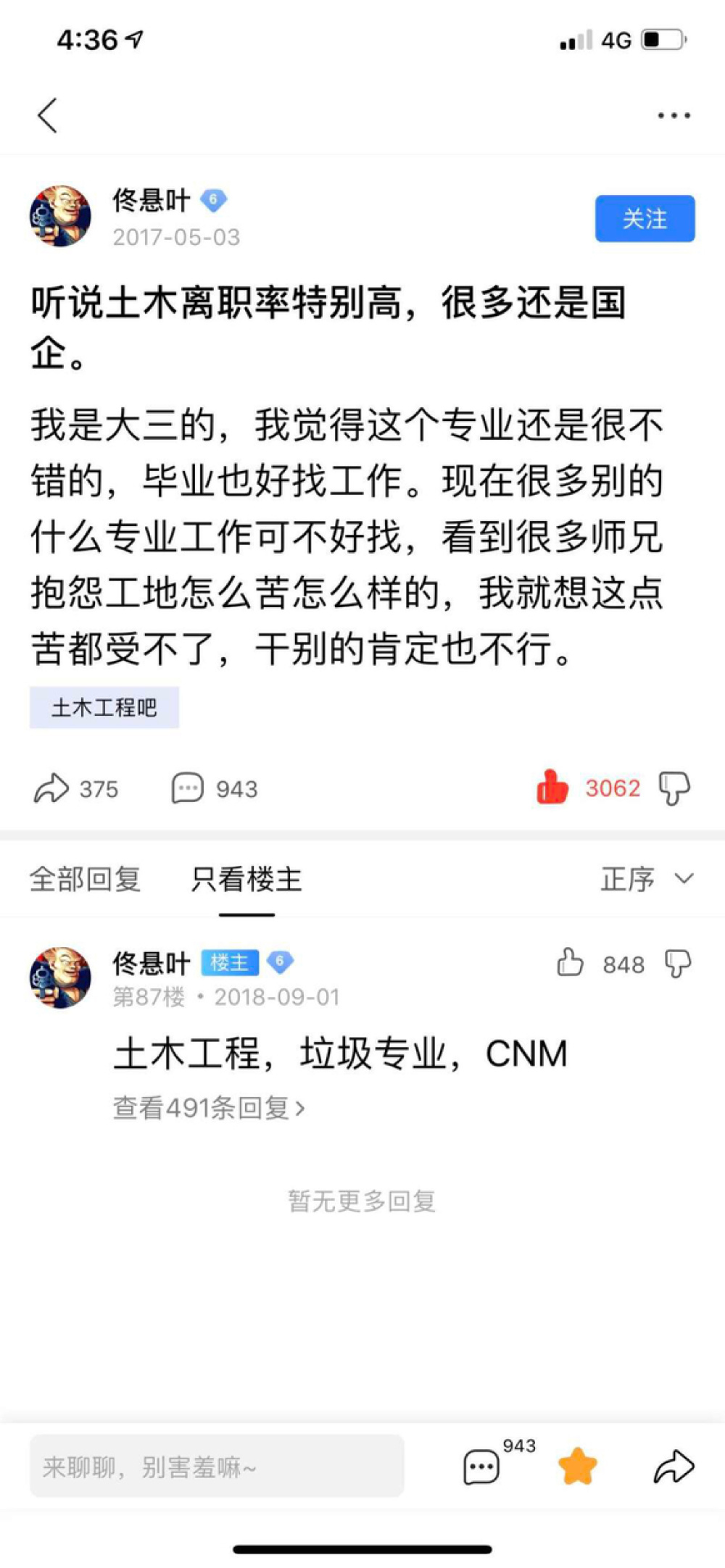Go back using the top-left arrow
Viewport: 725px width, 1568px height.
click(48, 116)
